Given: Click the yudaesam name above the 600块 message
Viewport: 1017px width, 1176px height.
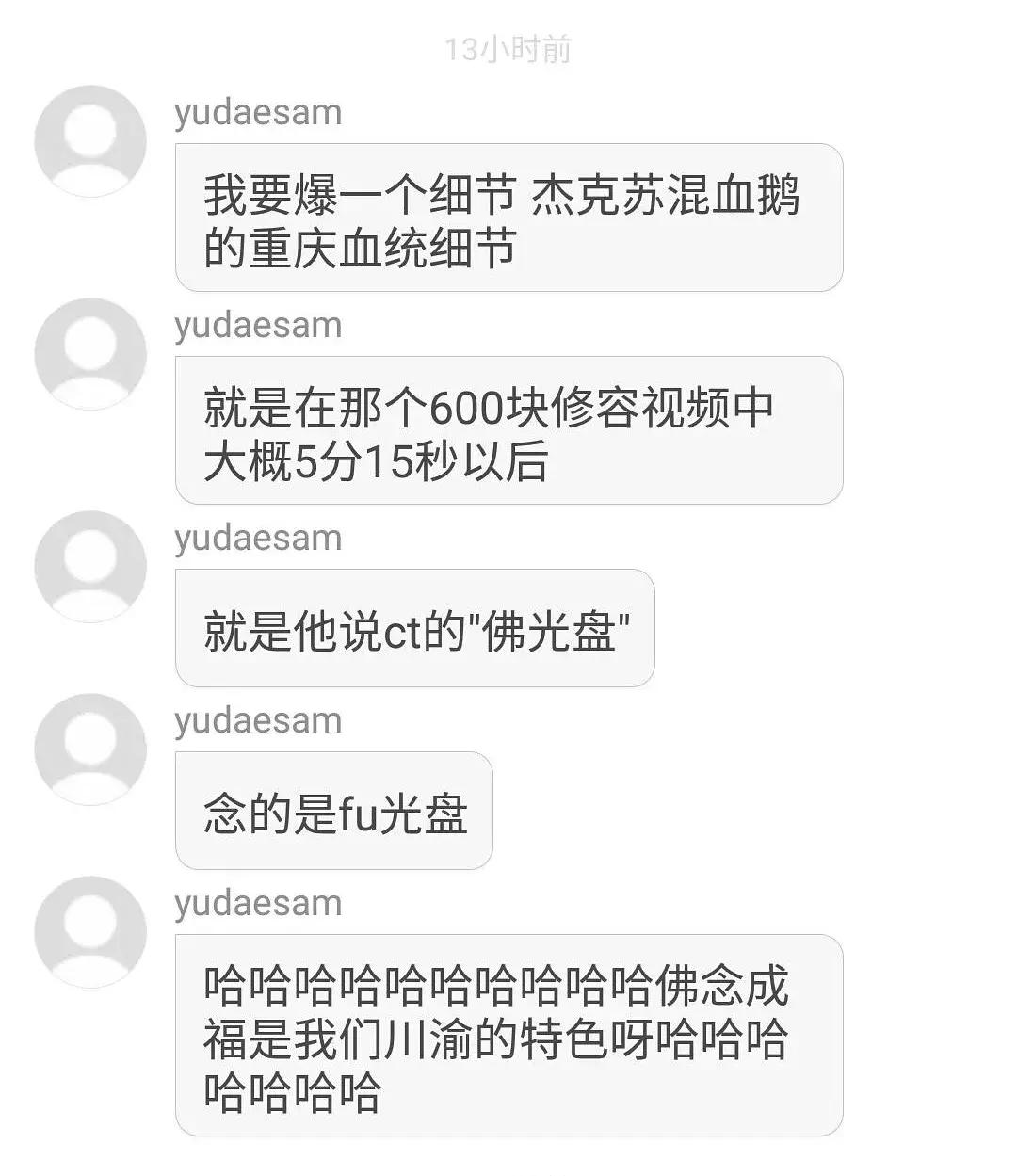Looking at the screenshot, I should (256, 325).
